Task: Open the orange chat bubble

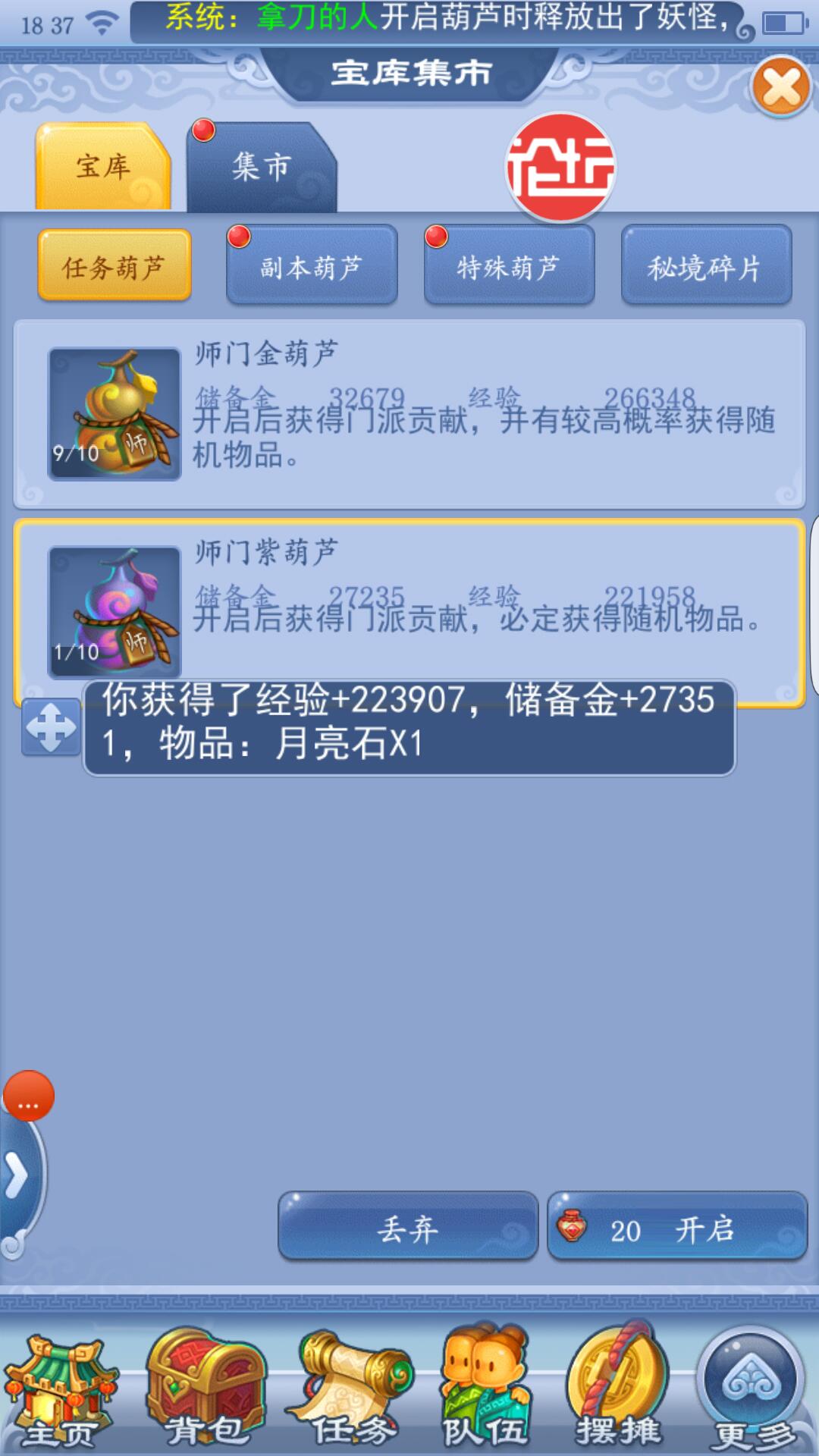Action: (29, 1096)
